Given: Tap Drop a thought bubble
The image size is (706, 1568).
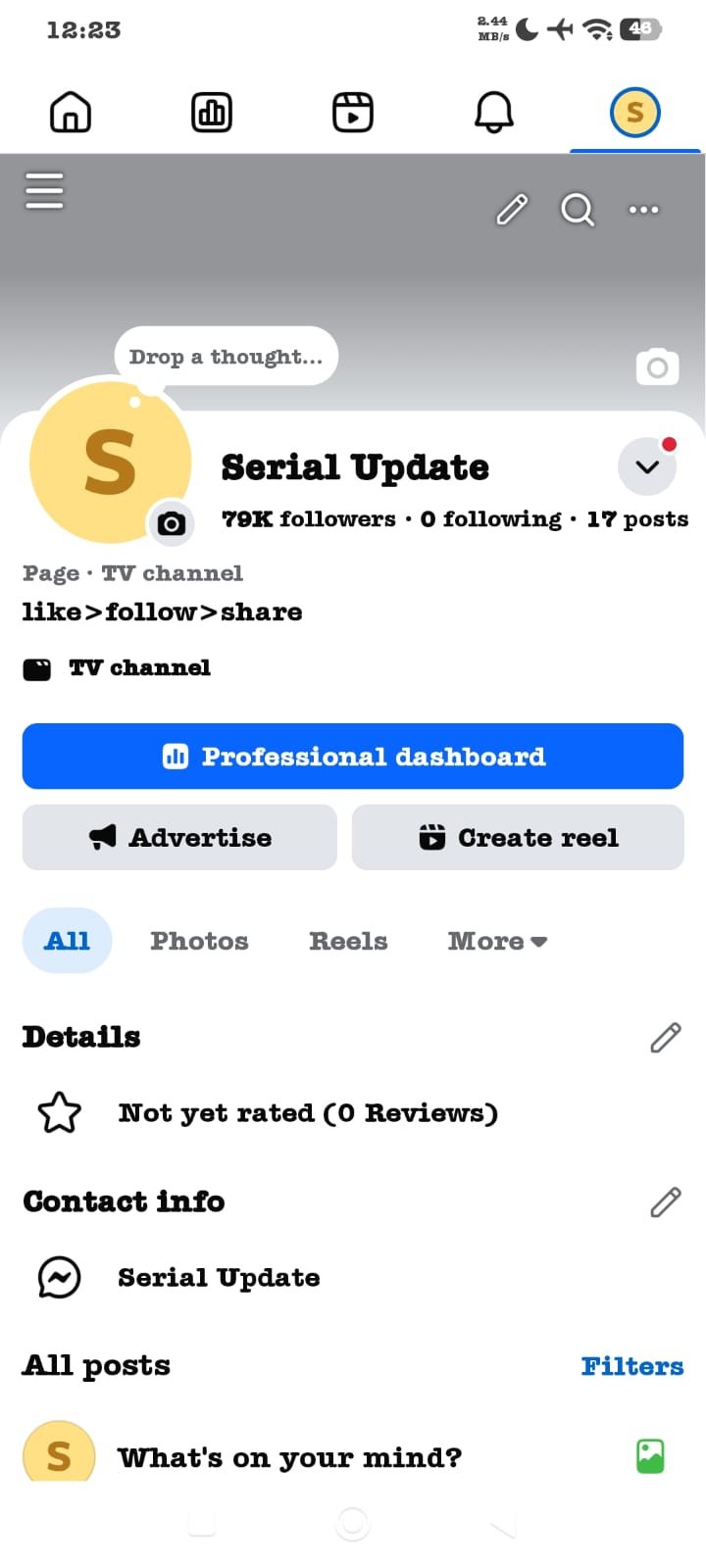Looking at the screenshot, I should [227, 357].
